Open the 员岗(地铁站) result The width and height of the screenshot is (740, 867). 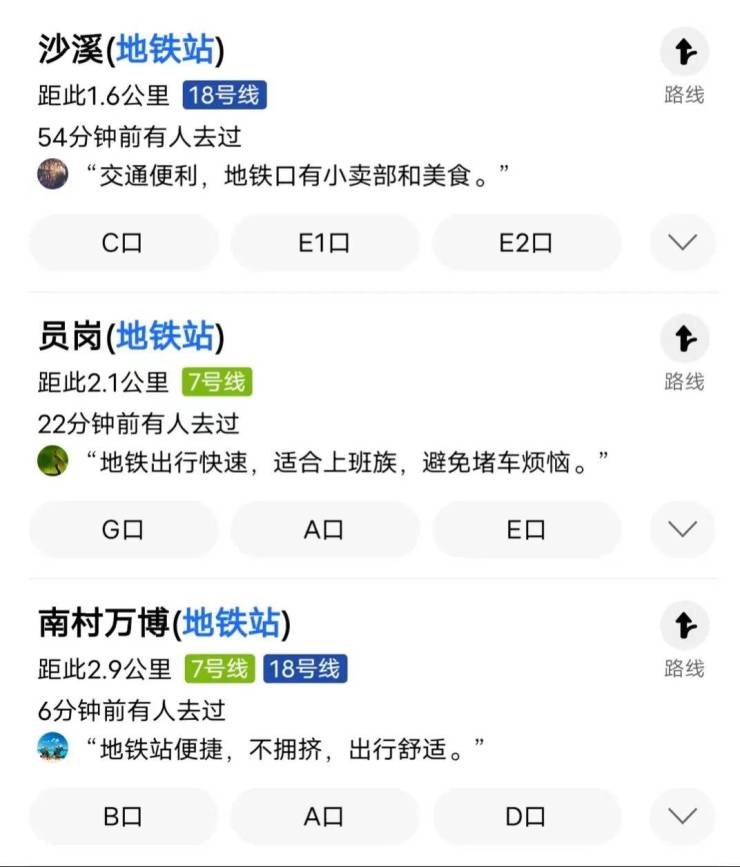pos(131,337)
